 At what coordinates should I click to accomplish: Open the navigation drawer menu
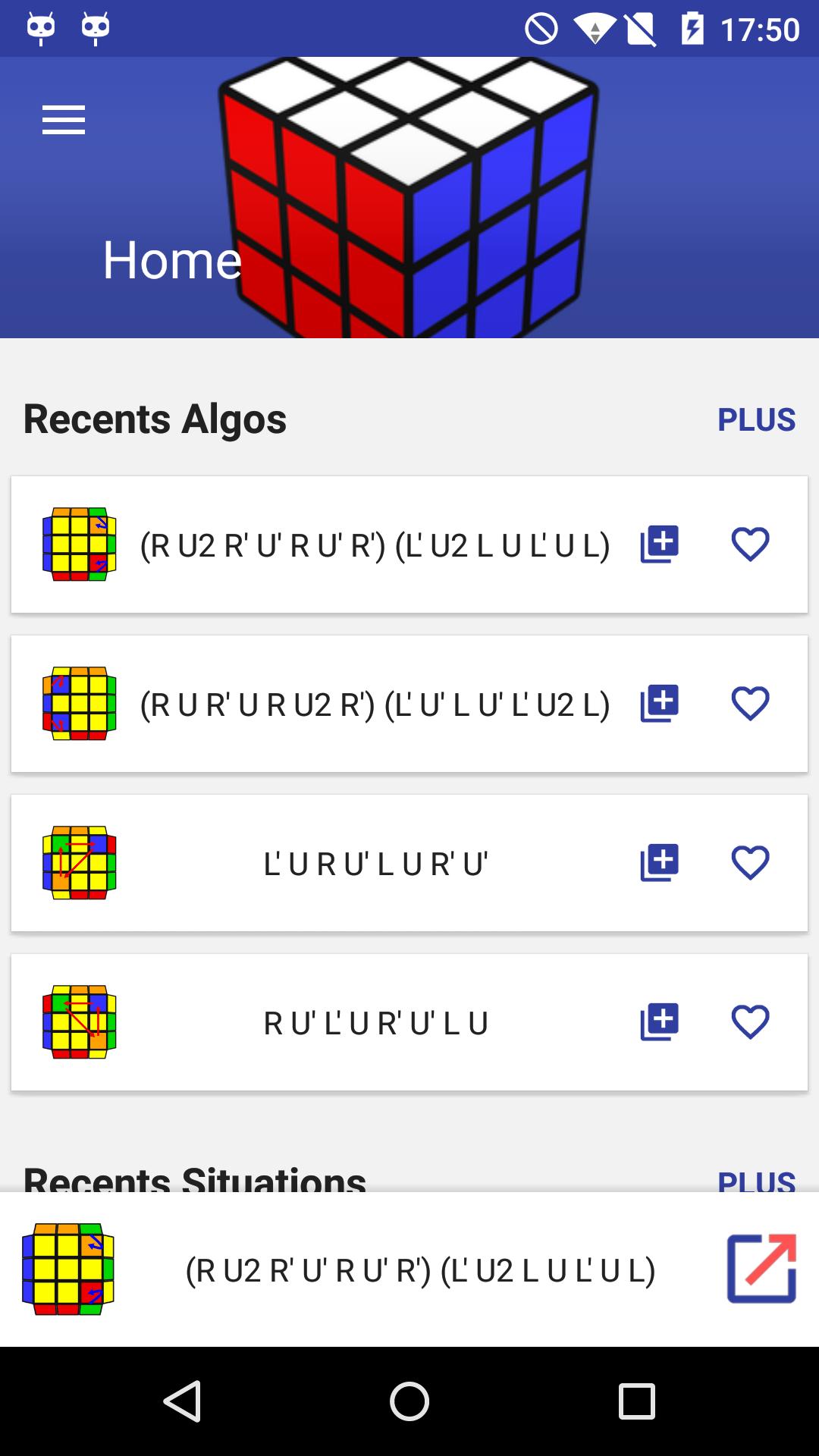pos(62,120)
